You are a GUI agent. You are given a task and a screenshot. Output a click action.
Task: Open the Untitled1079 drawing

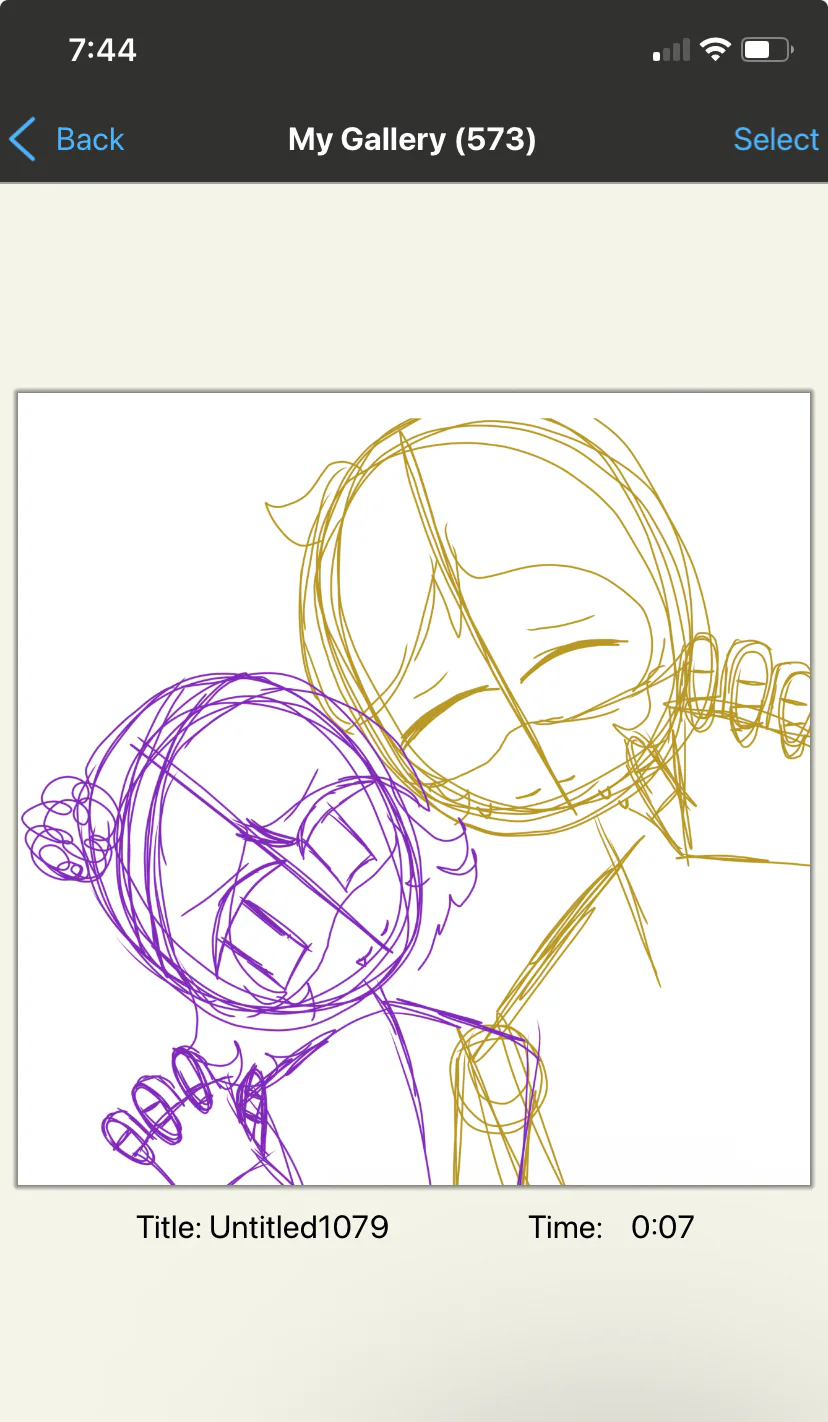click(x=414, y=789)
